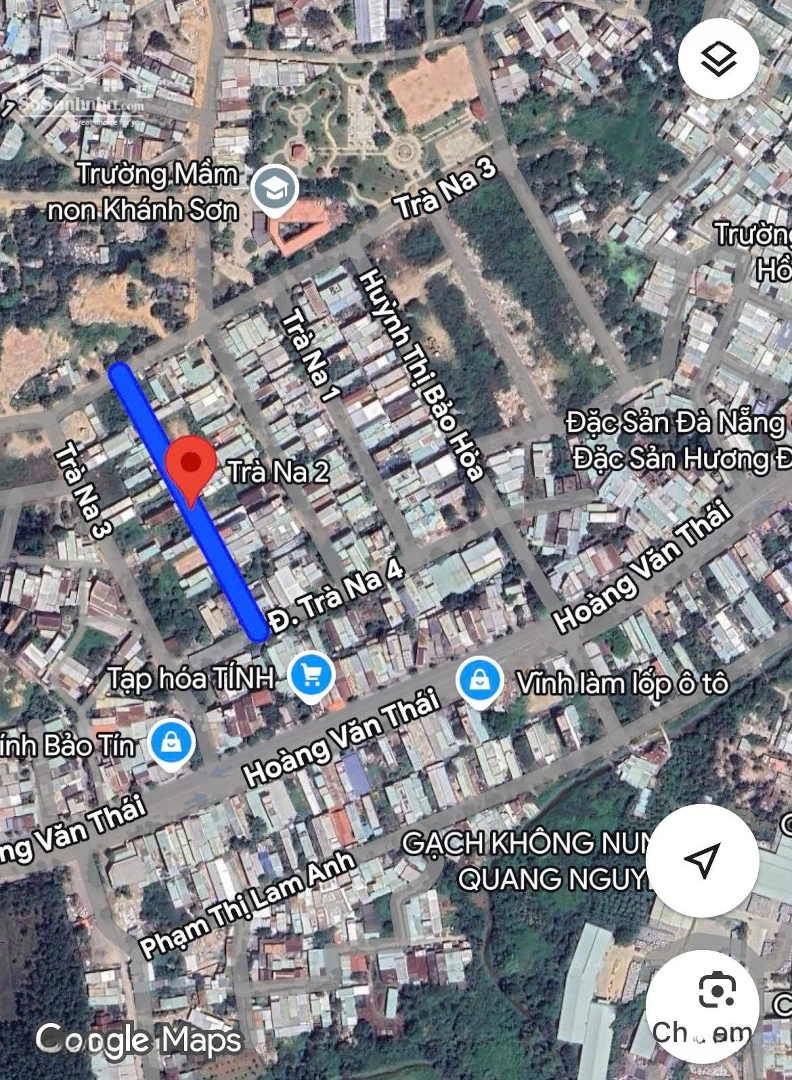
Task: Tap the Bảo Tín store marker
Action: coord(172,743)
